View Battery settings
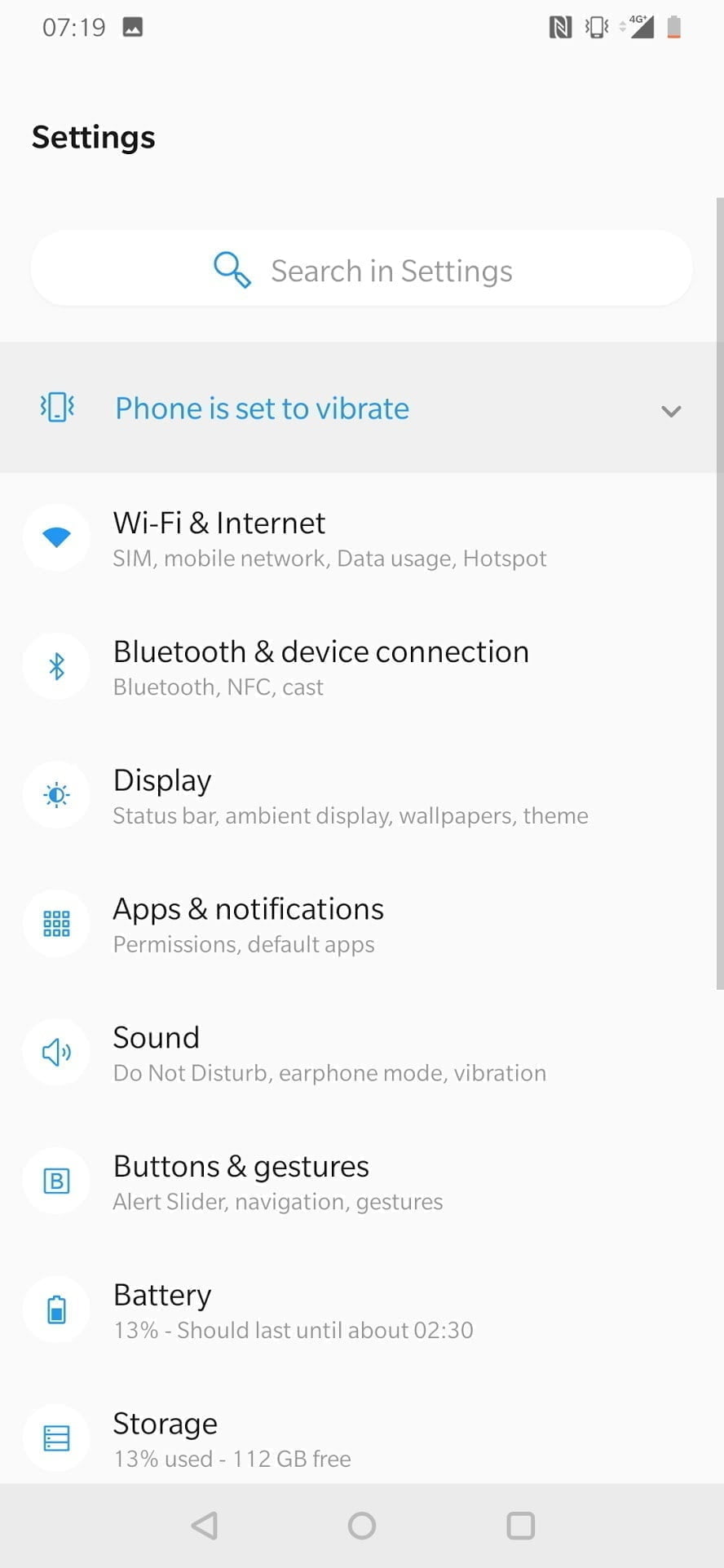 tap(293, 1310)
